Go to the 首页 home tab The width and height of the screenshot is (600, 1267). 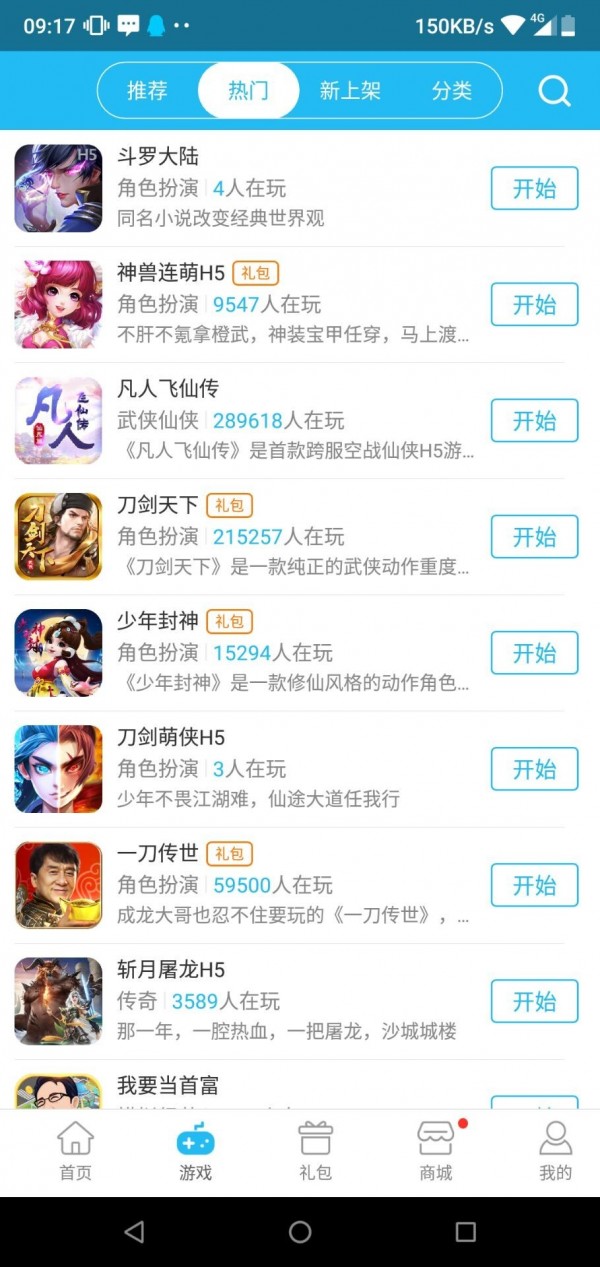75,1152
